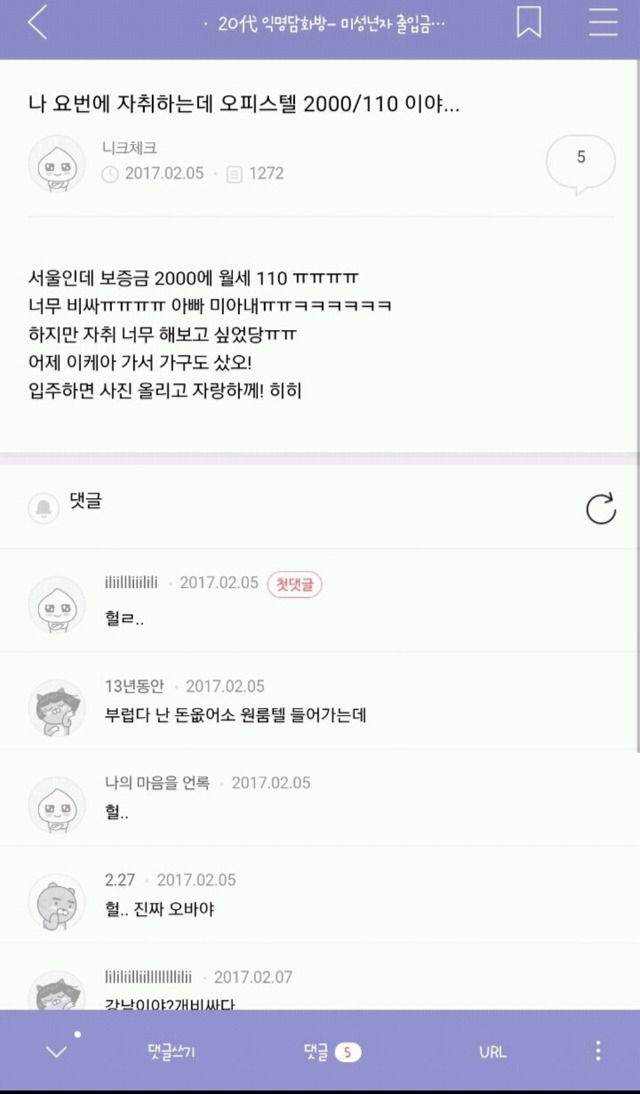The height and width of the screenshot is (1094, 640).
Task: Copy the post link via URL
Action: coord(492,1051)
